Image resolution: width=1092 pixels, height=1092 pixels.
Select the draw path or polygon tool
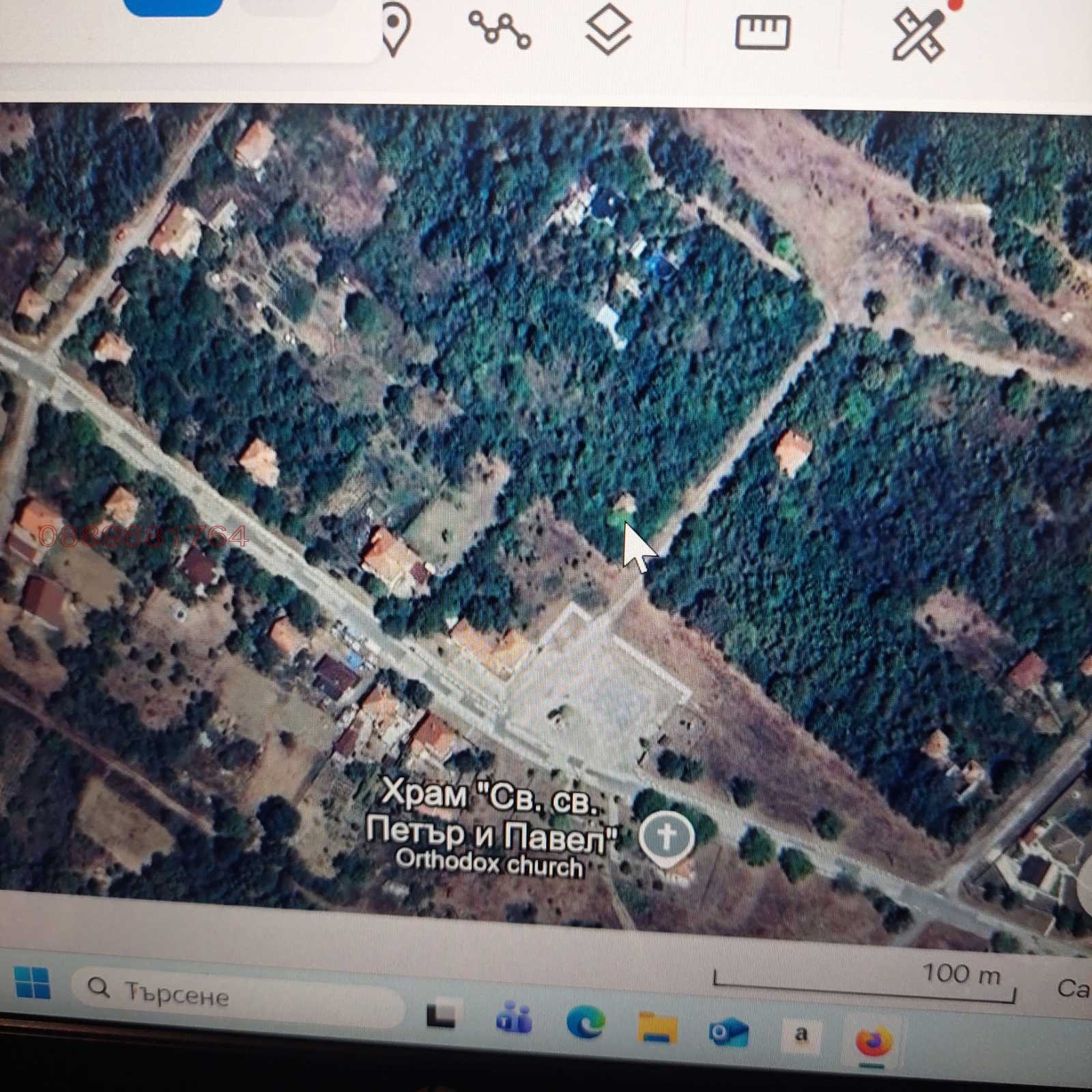coord(499,30)
